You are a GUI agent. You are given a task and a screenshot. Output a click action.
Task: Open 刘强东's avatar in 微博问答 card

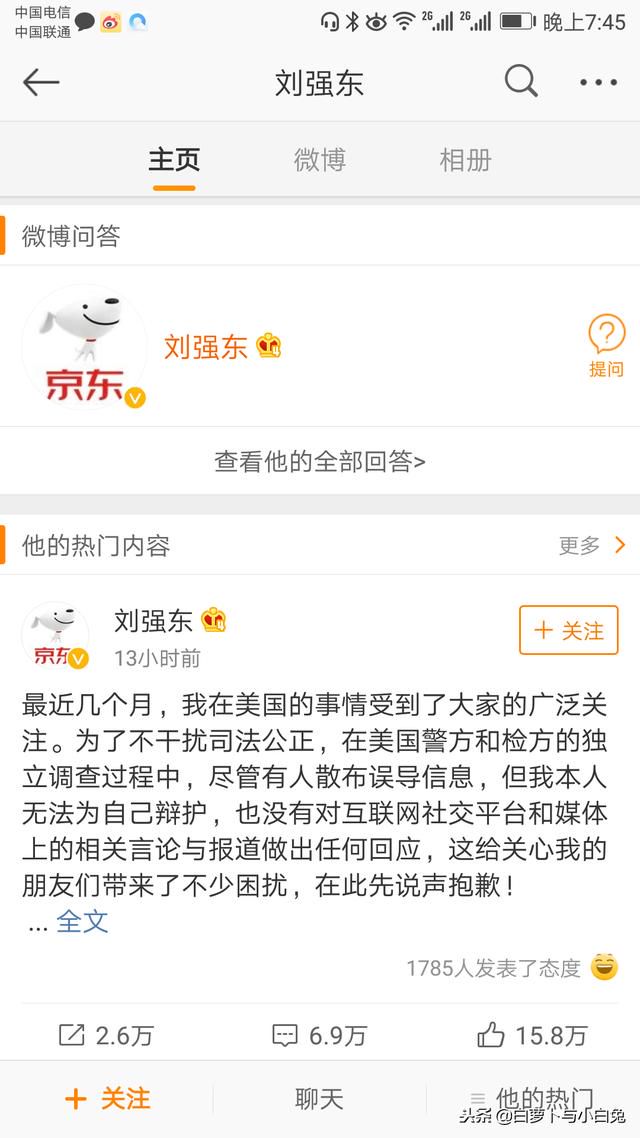tap(84, 347)
